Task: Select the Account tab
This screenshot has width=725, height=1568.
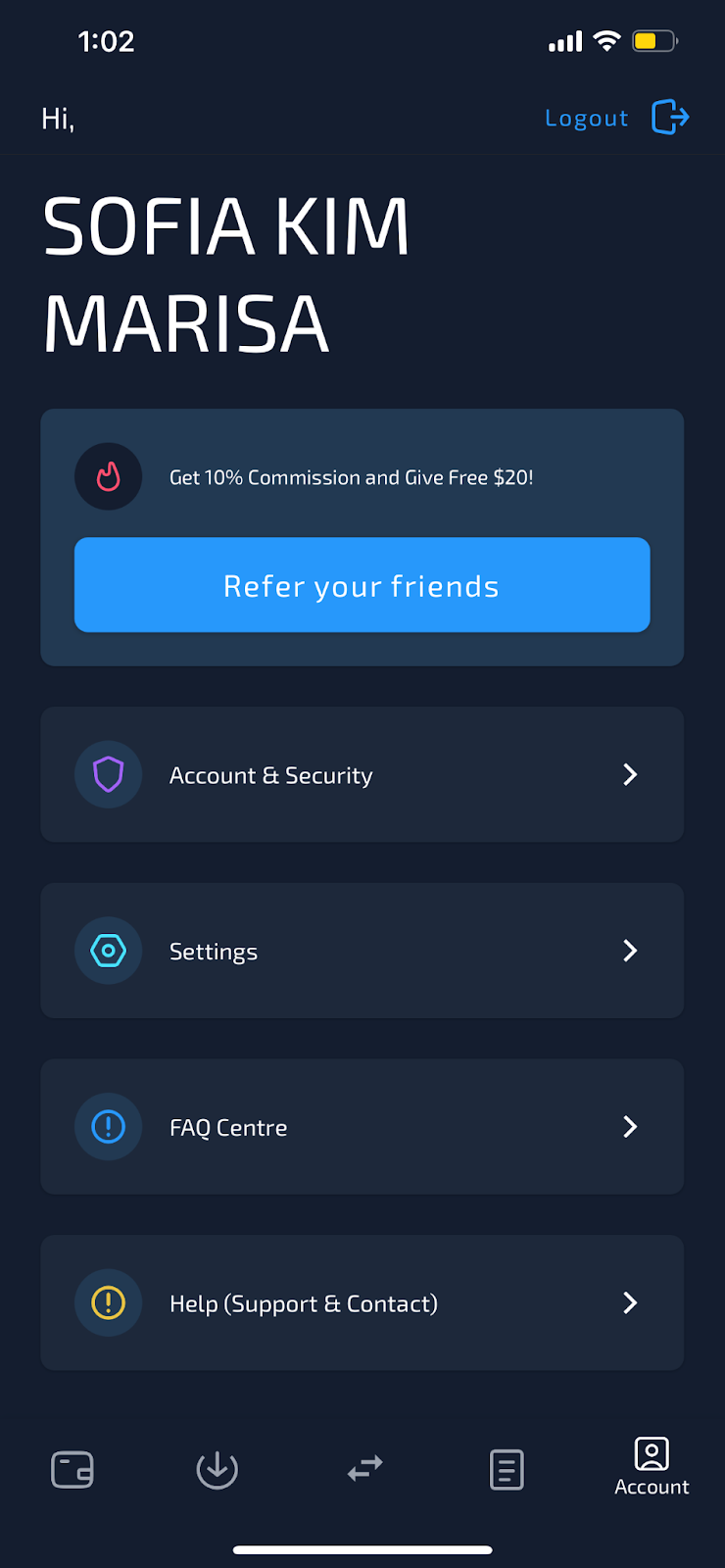Action: (x=652, y=1467)
